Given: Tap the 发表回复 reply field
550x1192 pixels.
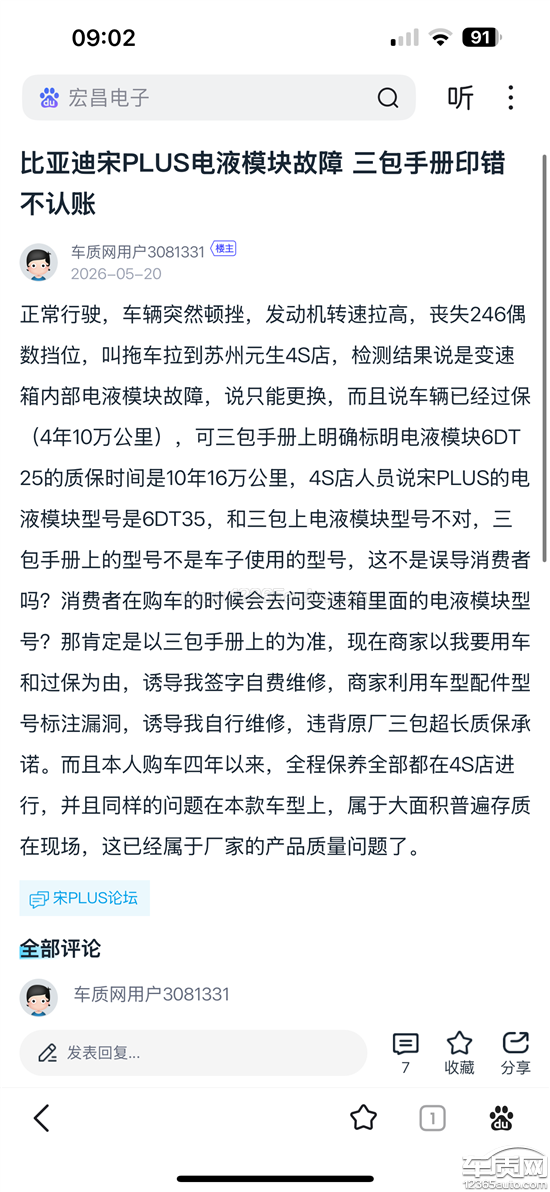Looking at the screenshot, I should point(193,1052).
